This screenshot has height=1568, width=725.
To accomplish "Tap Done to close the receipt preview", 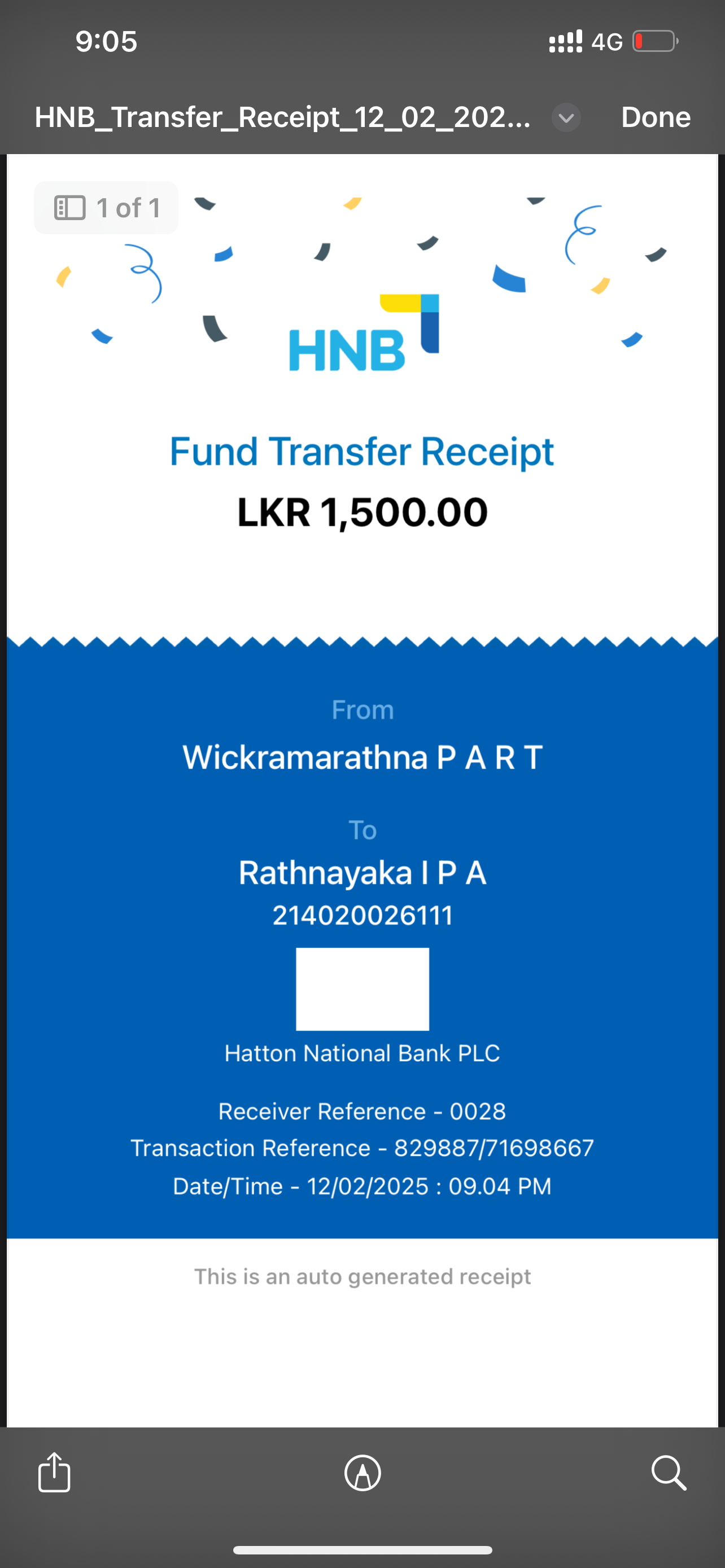I will [x=655, y=117].
